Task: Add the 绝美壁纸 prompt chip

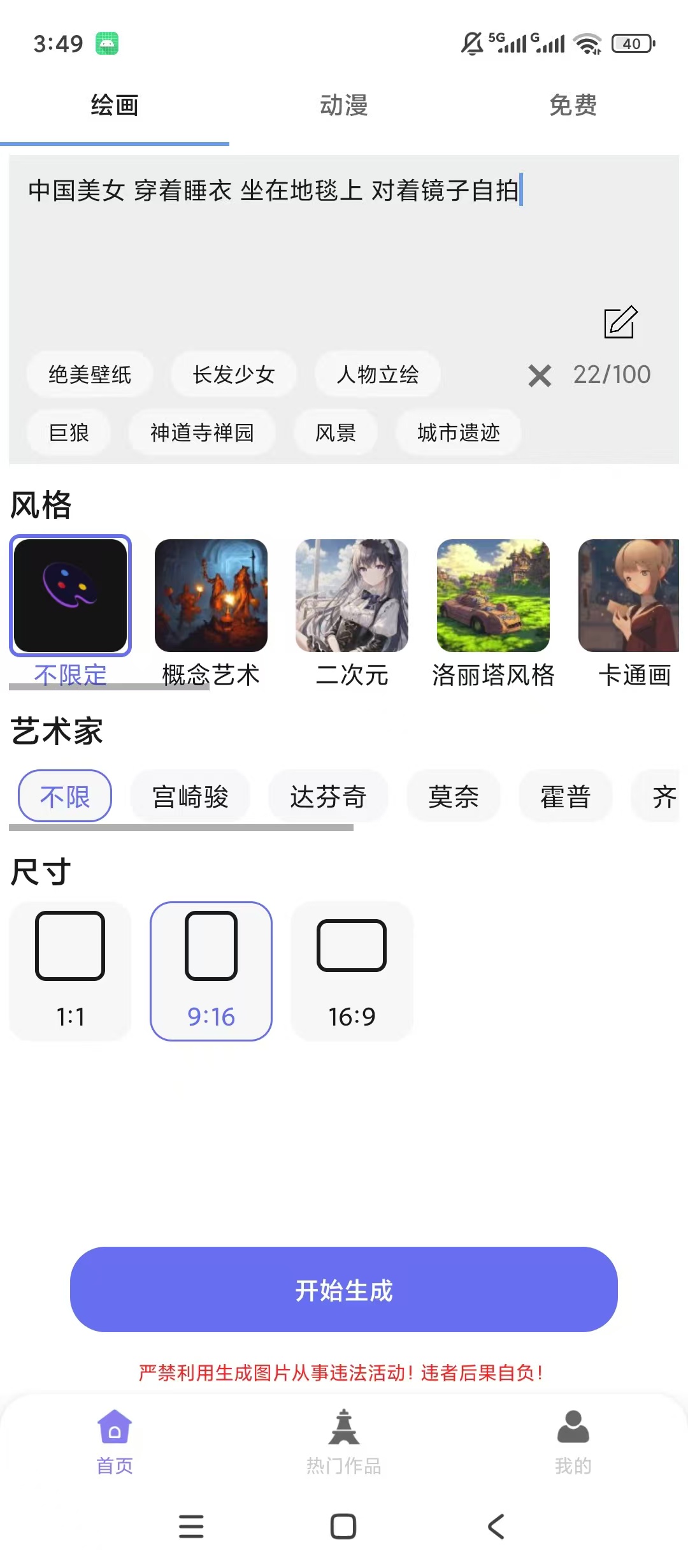Action: [90, 375]
